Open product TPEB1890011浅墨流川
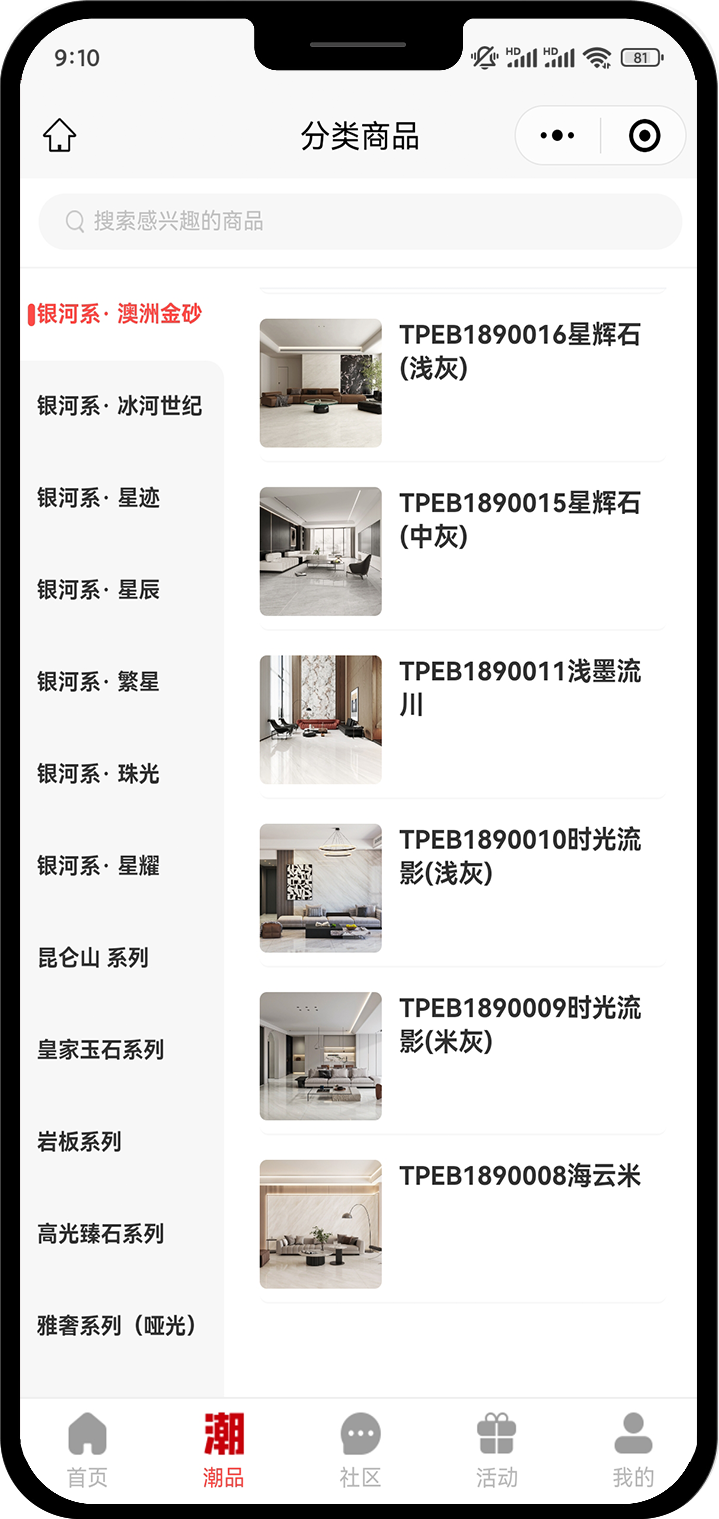This screenshot has width=719, height=1519. point(461,719)
